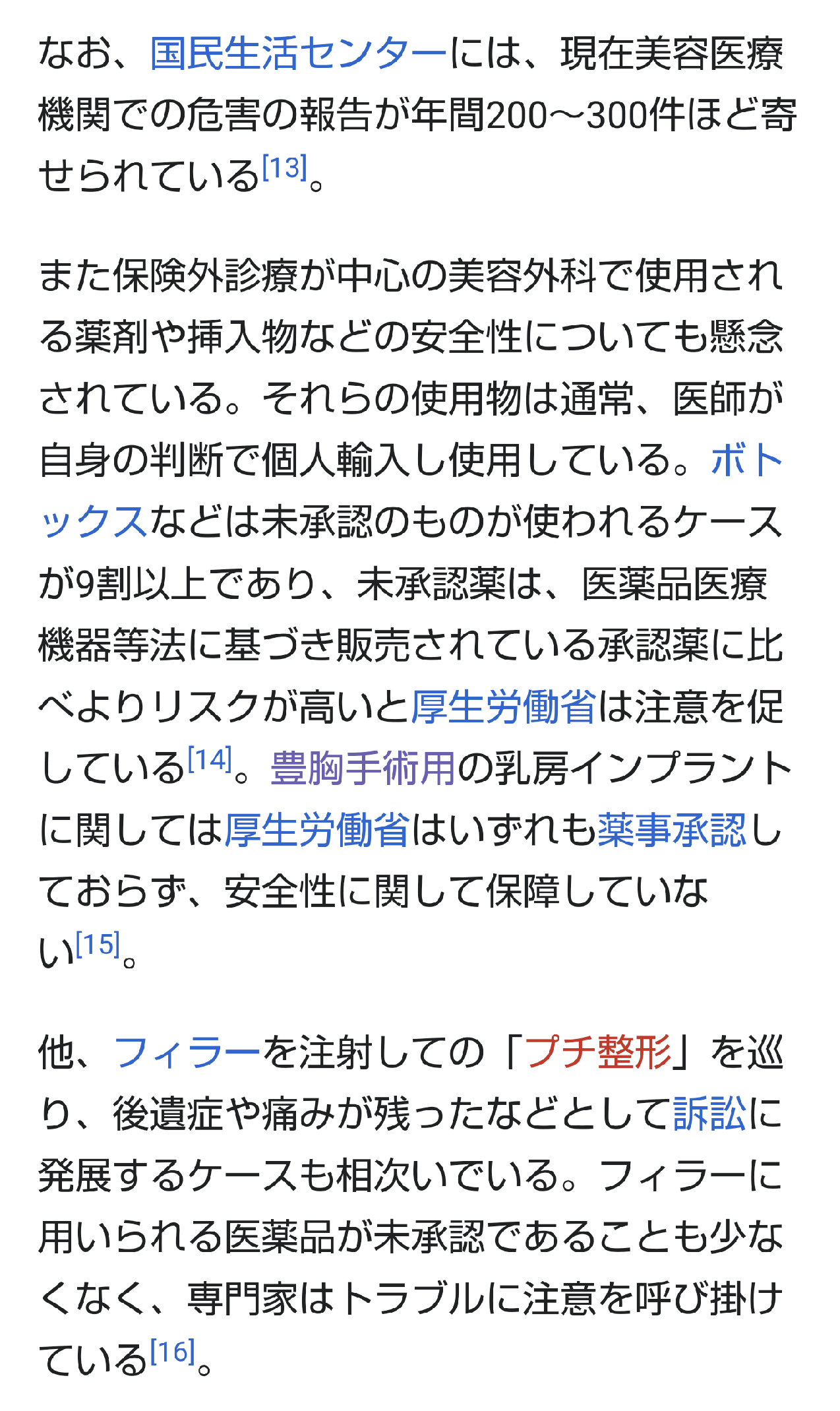Open the 豊胸手術用 link
Screen dimensions: 840x1411
click(363, 768)
